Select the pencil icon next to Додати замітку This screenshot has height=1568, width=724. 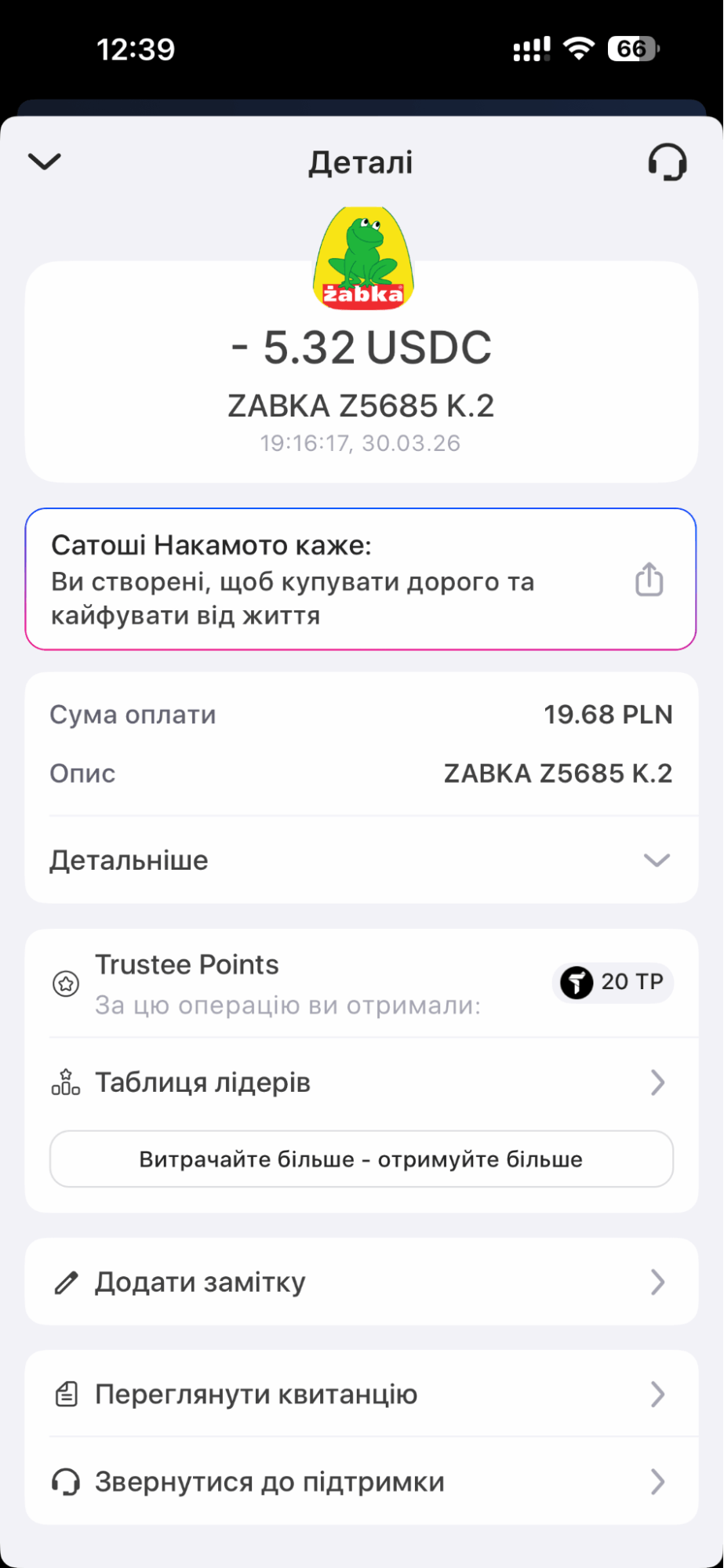tap(66, 1282)
